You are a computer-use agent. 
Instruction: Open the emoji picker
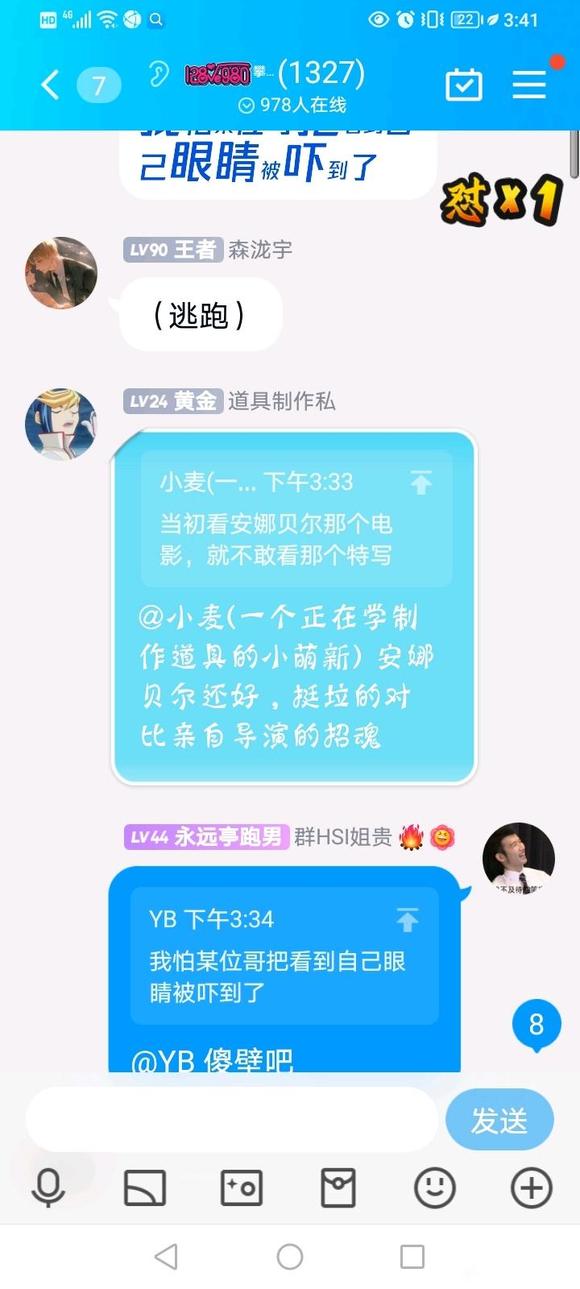435,1188
